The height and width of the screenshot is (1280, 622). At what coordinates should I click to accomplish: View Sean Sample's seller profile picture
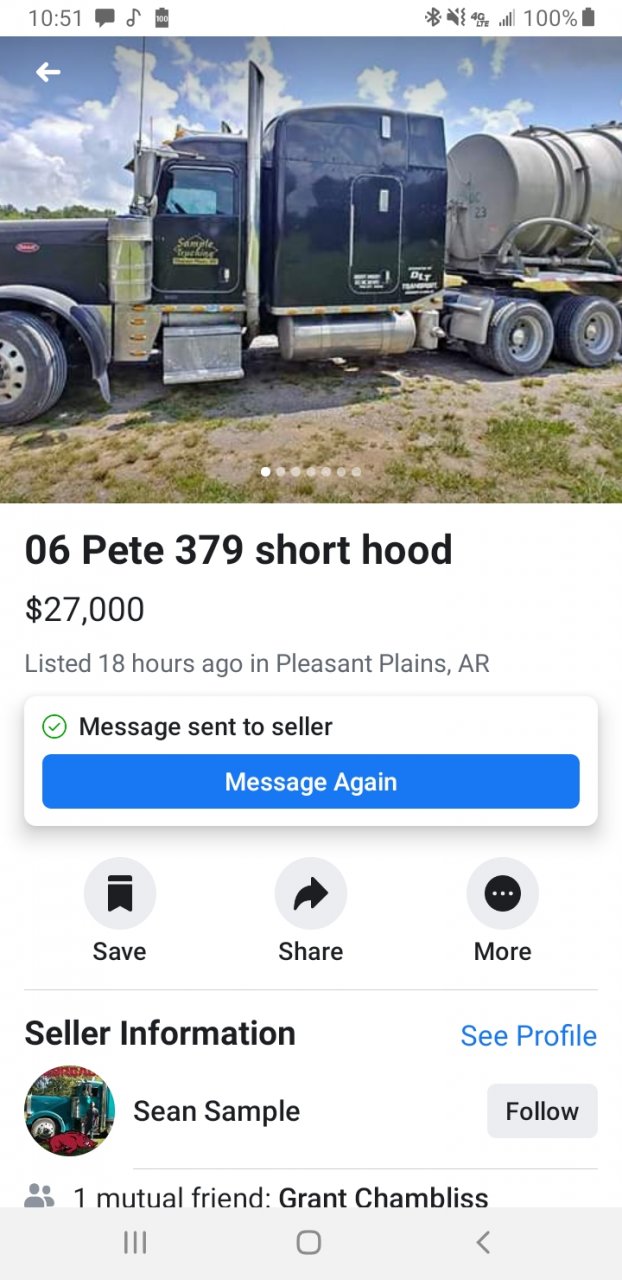[x=69, y=1111]
